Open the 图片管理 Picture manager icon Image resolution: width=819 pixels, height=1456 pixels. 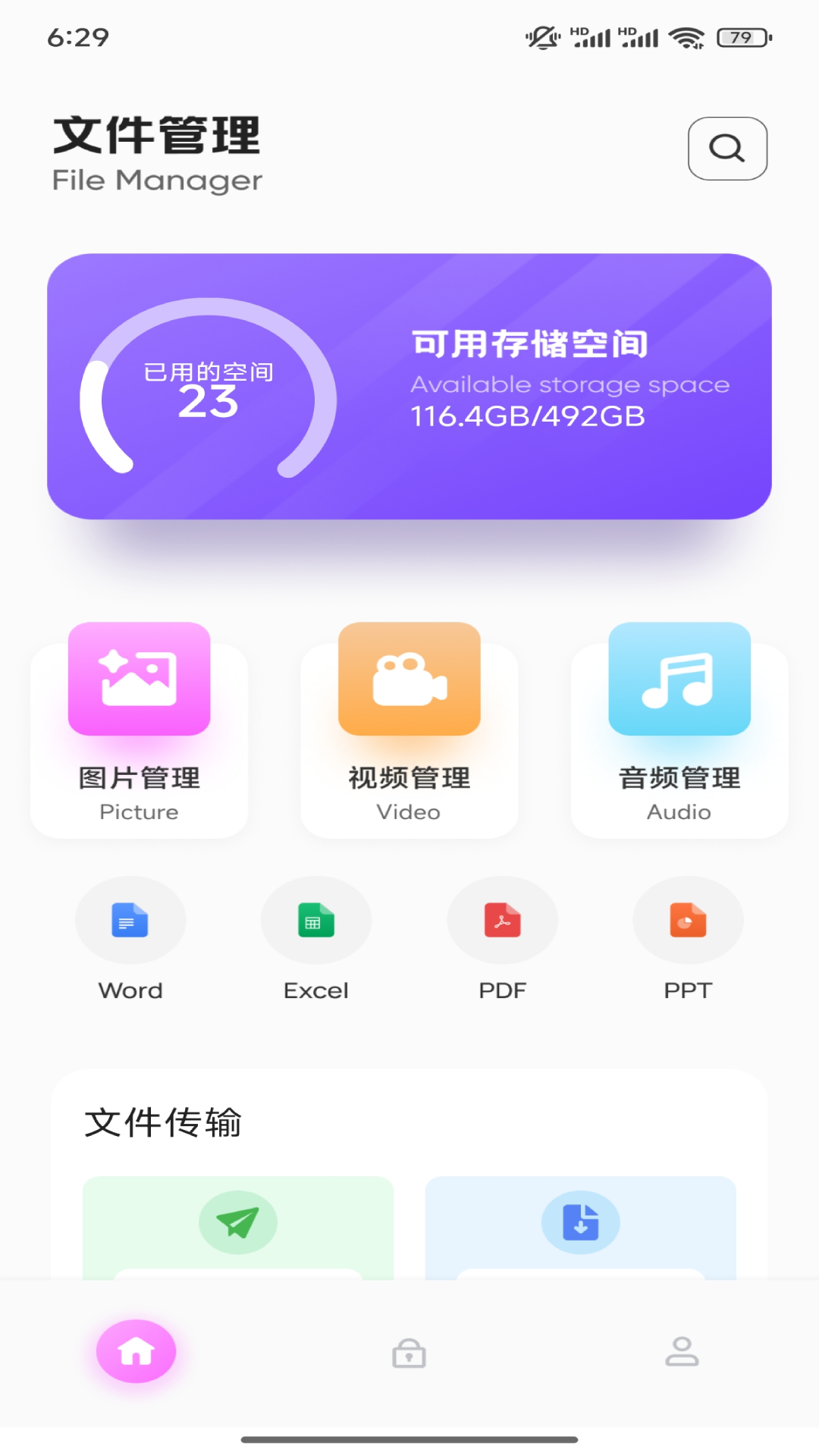coord(139,679)
